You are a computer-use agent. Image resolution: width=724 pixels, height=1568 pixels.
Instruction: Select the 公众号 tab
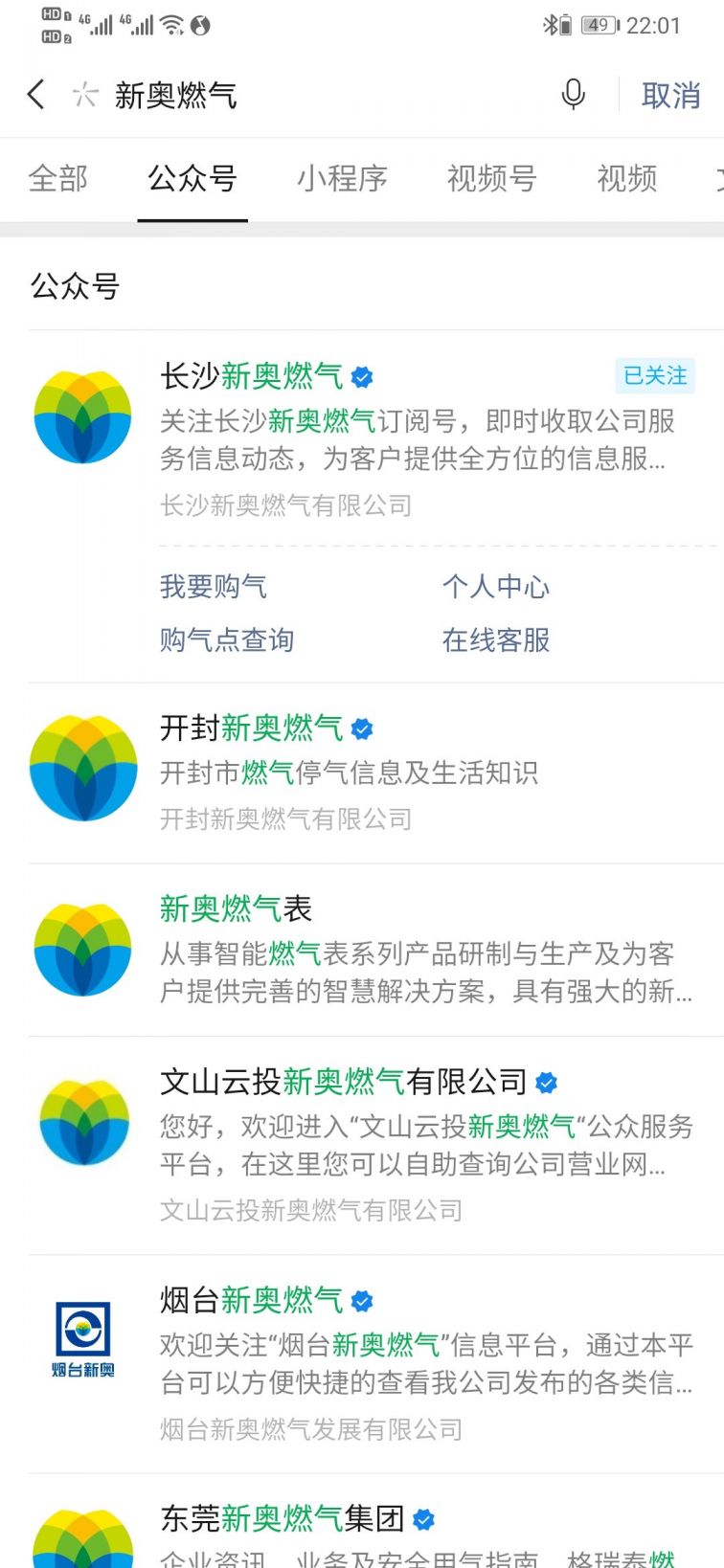coord(192,178)
